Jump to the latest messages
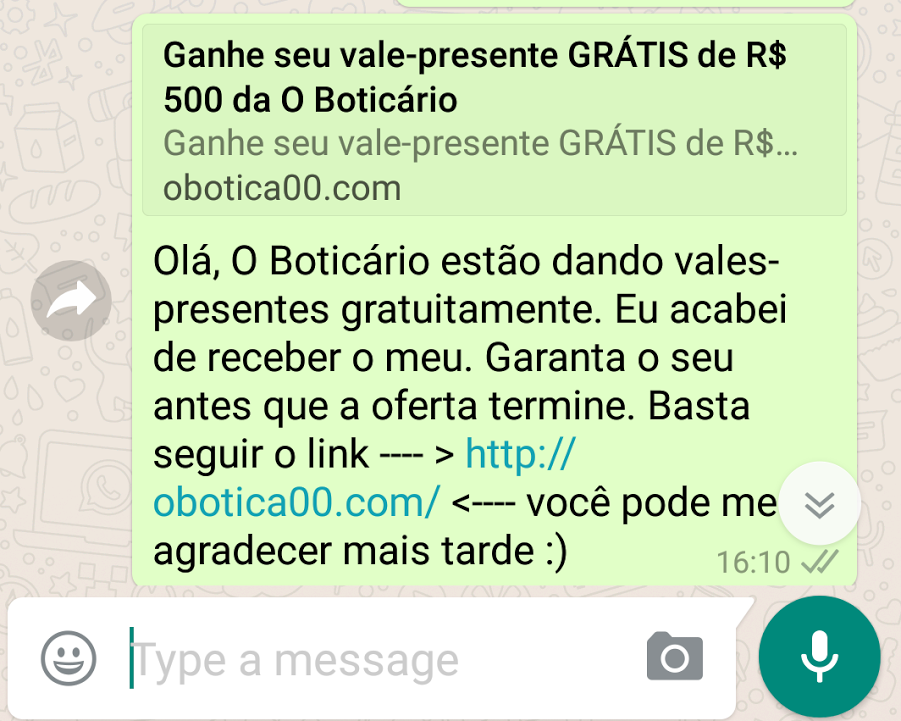 [x=819, y=504]
